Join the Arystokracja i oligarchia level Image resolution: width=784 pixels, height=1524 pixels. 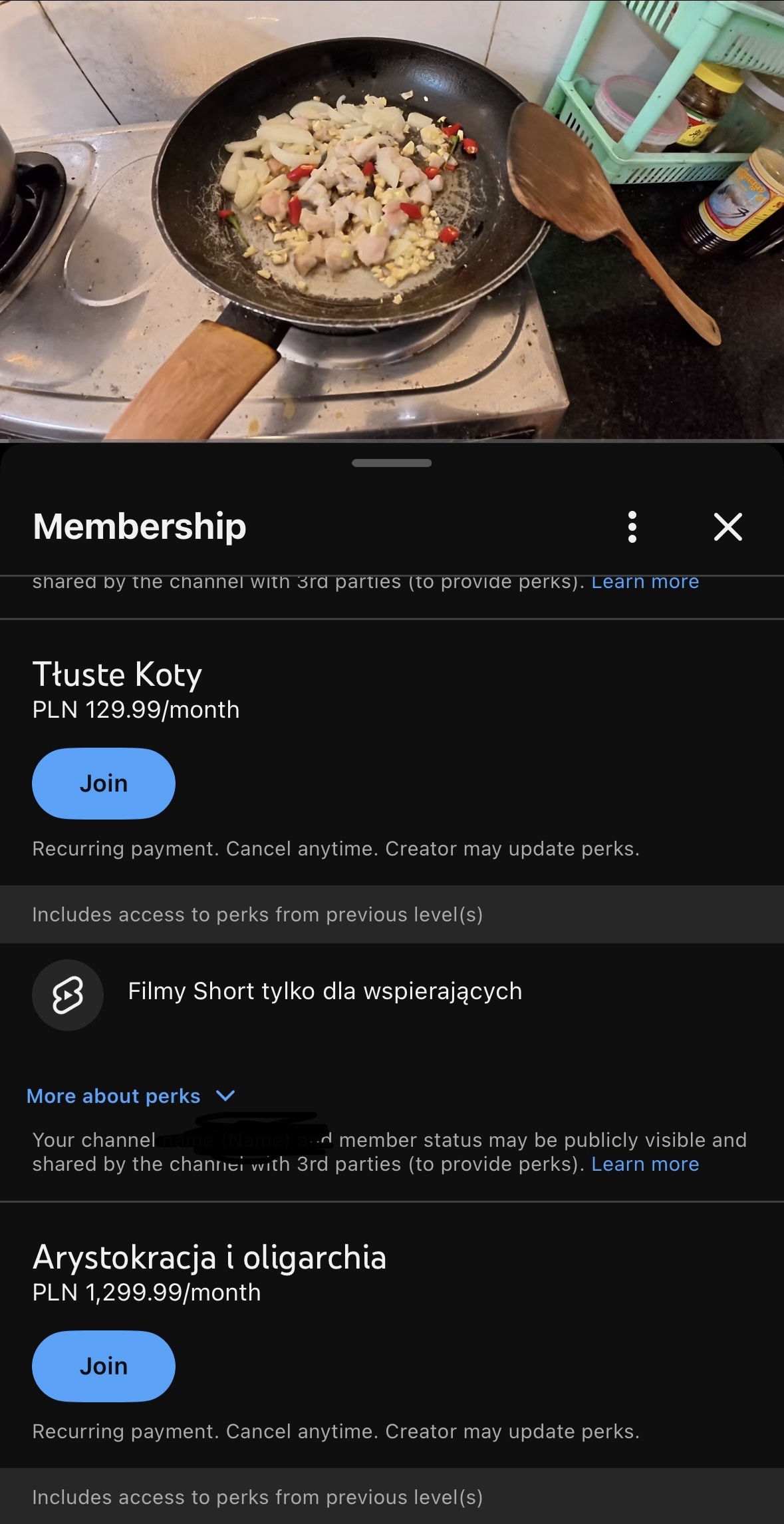pyautogui.click(x=104, y=1366)
